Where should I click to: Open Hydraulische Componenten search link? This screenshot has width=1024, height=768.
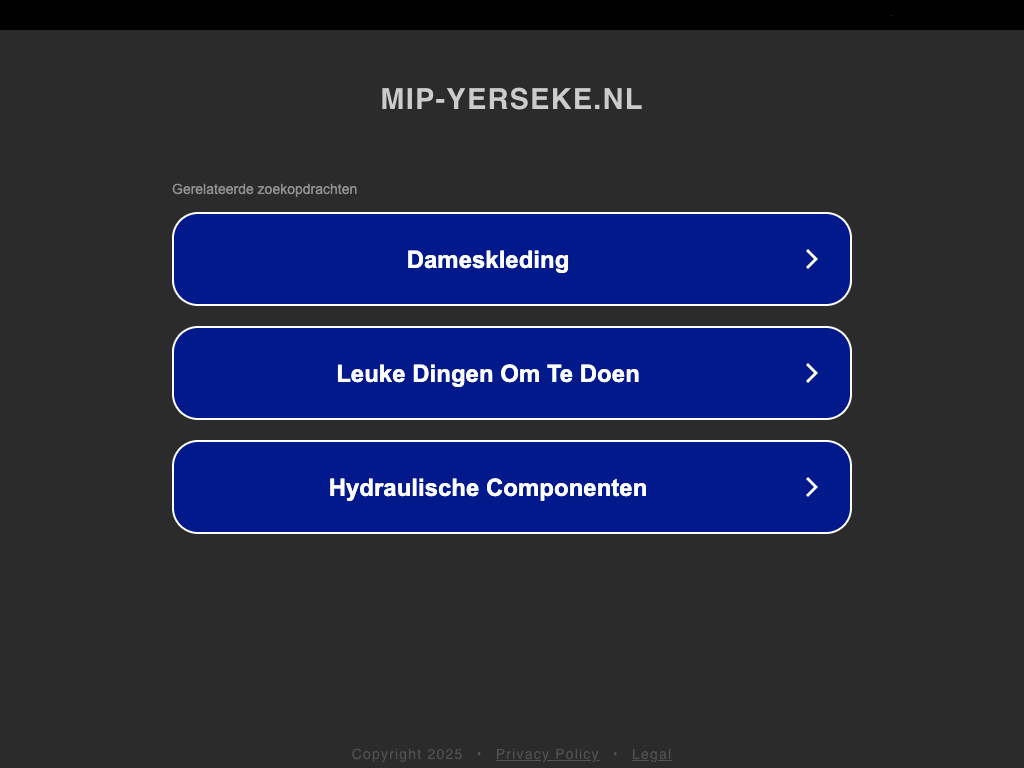click(511, 487)
